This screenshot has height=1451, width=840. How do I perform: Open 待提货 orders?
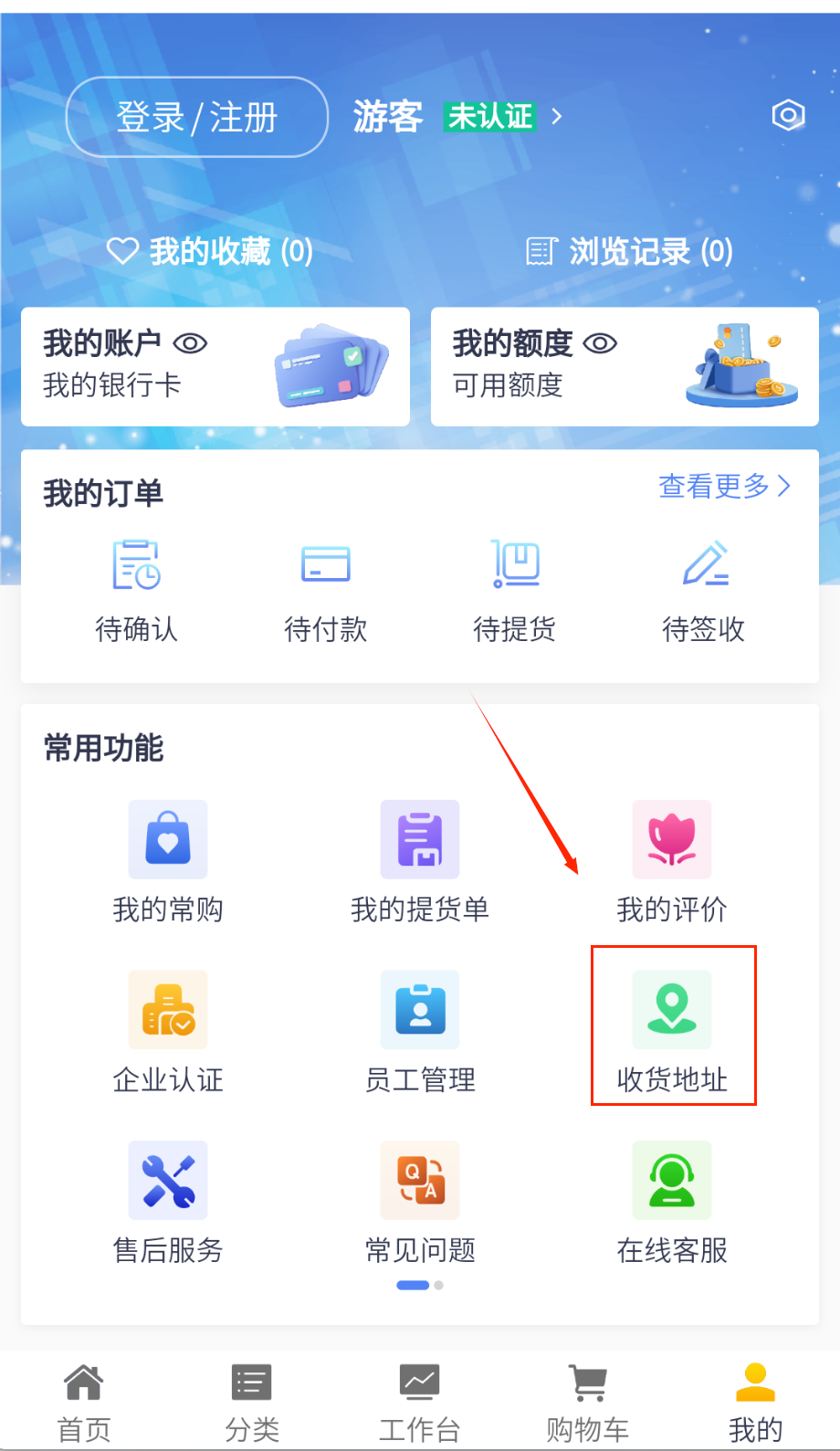click(515, 589)
